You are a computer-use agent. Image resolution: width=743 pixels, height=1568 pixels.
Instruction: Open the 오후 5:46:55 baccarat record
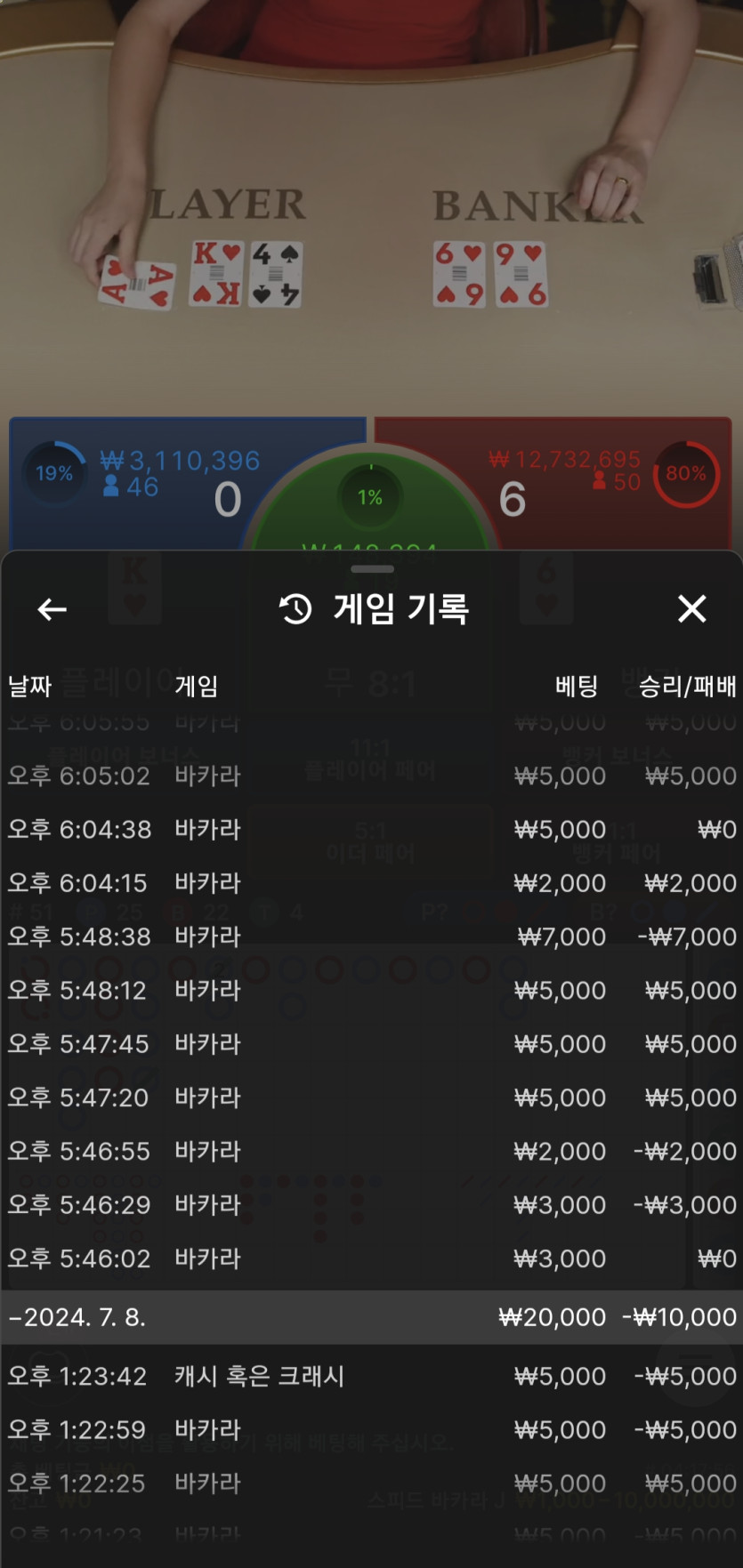point(371,1151)
